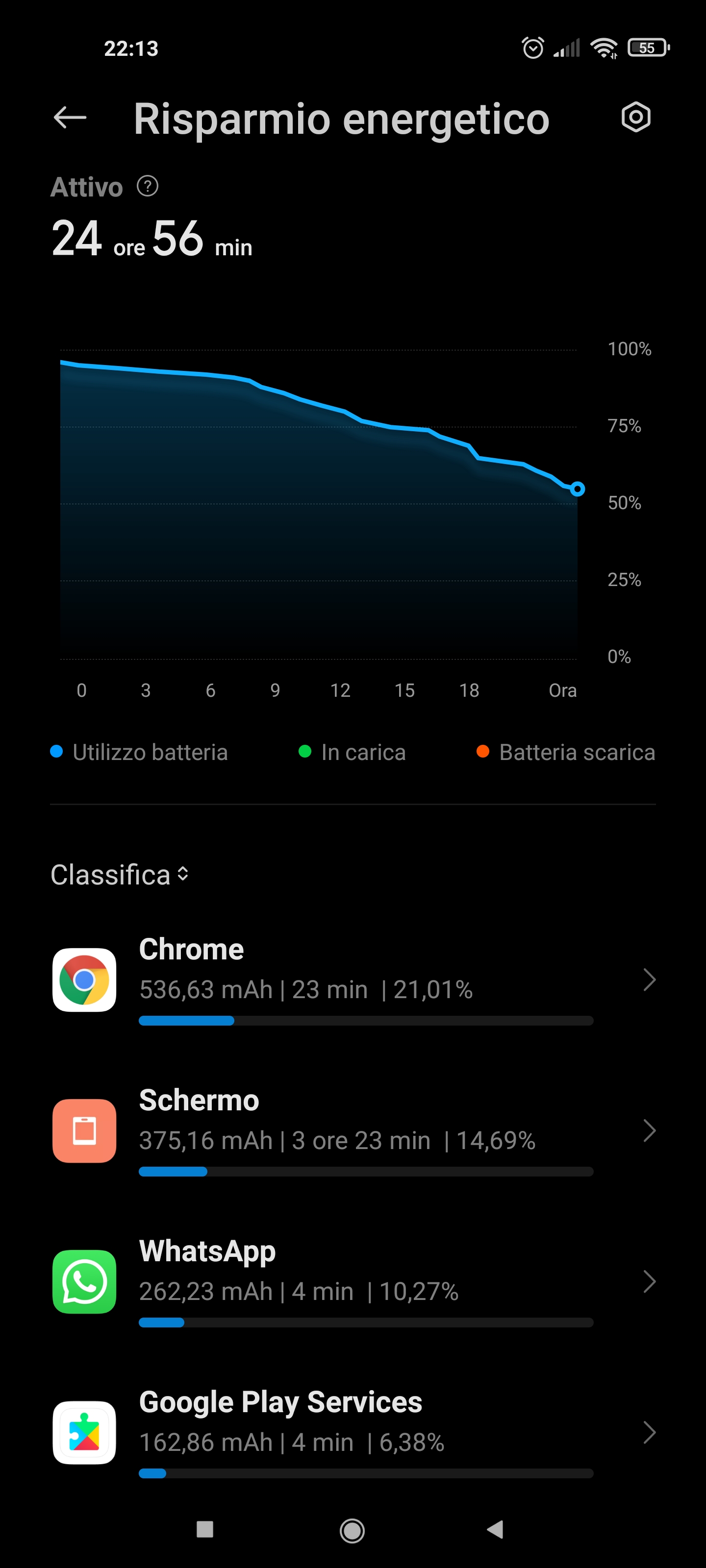Open the Classifica sort dropdown

point(120,875)
